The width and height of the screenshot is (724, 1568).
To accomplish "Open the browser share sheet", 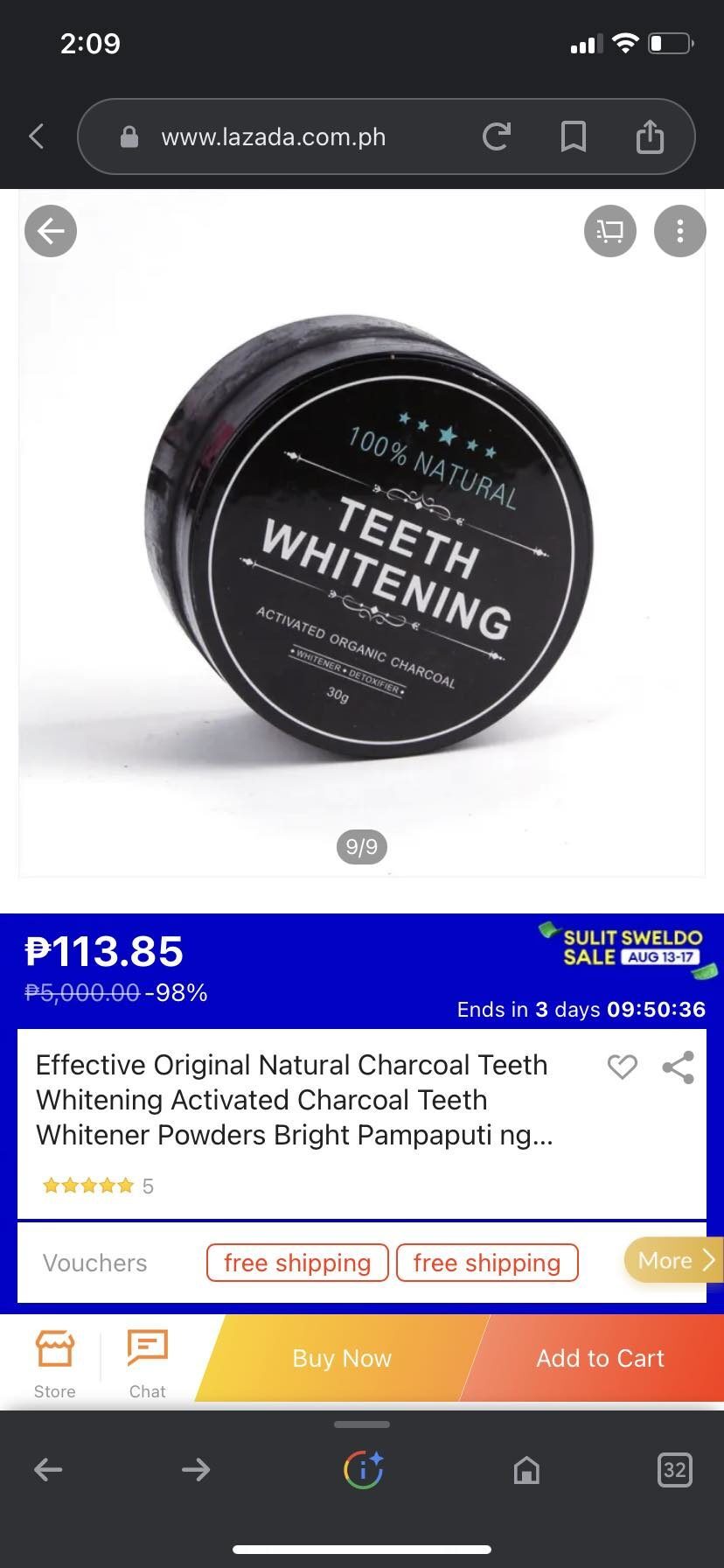I will [x=650, y=136].
